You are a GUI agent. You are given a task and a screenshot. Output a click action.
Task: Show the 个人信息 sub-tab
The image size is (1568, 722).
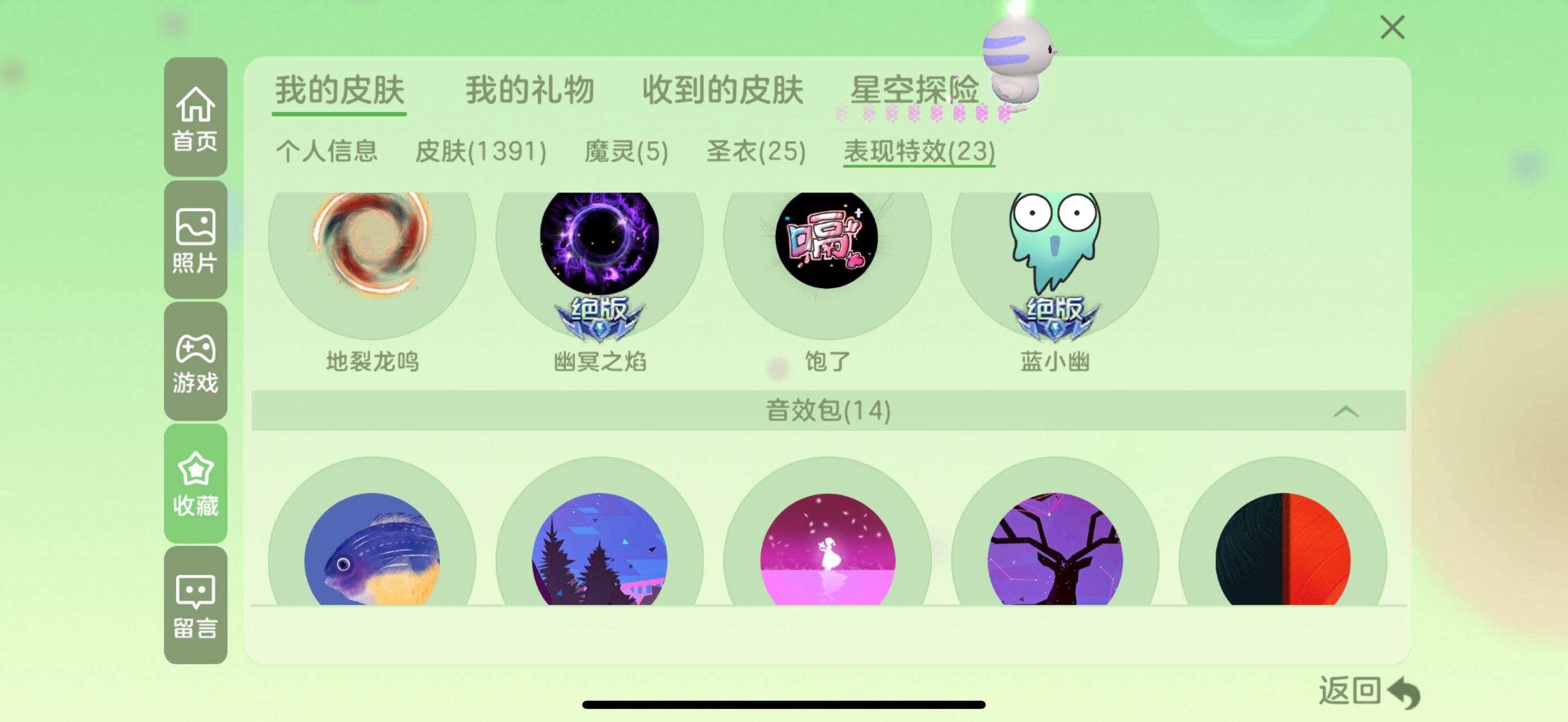point(327,151)
